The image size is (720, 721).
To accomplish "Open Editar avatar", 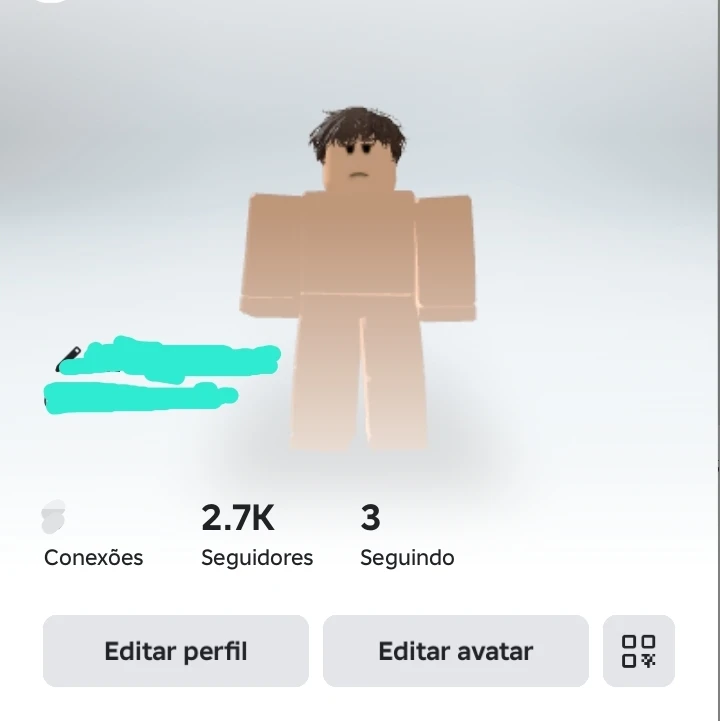I will (455, 651).
